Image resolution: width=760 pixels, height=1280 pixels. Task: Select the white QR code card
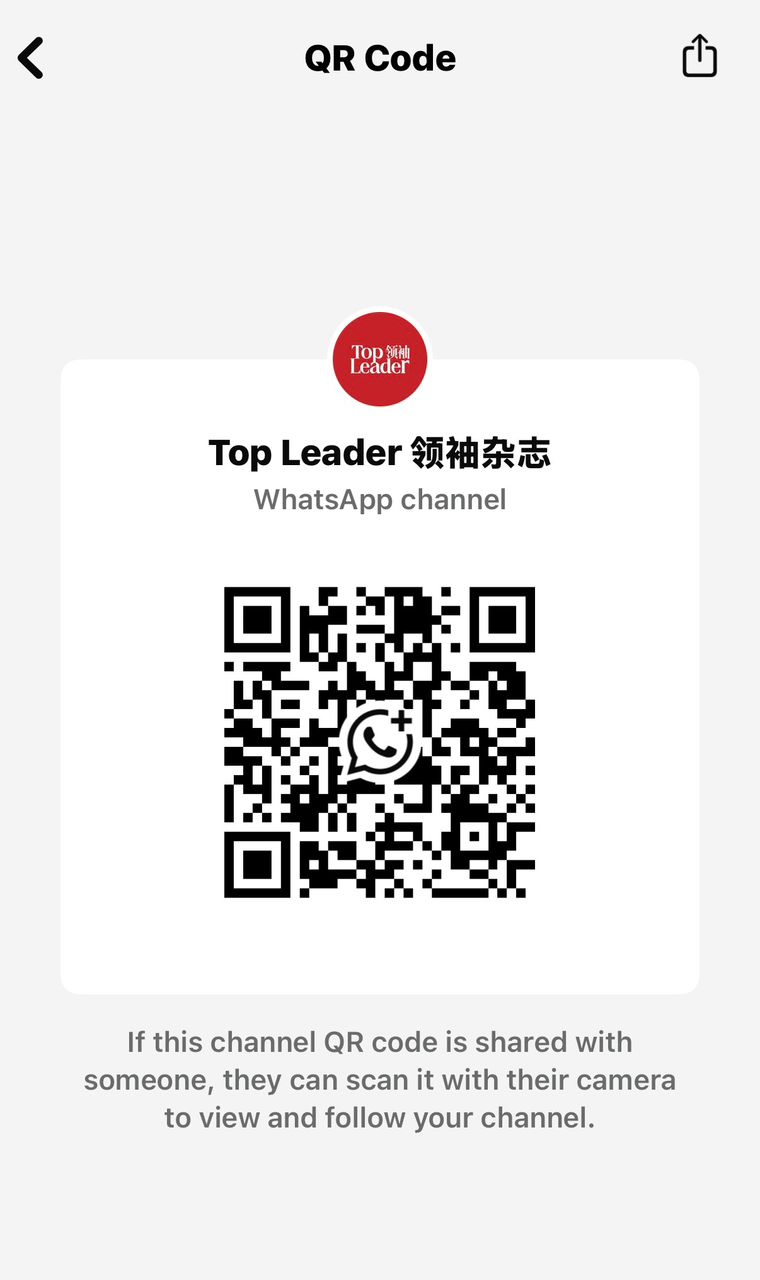pyautogui.click(x=379, y=676)
